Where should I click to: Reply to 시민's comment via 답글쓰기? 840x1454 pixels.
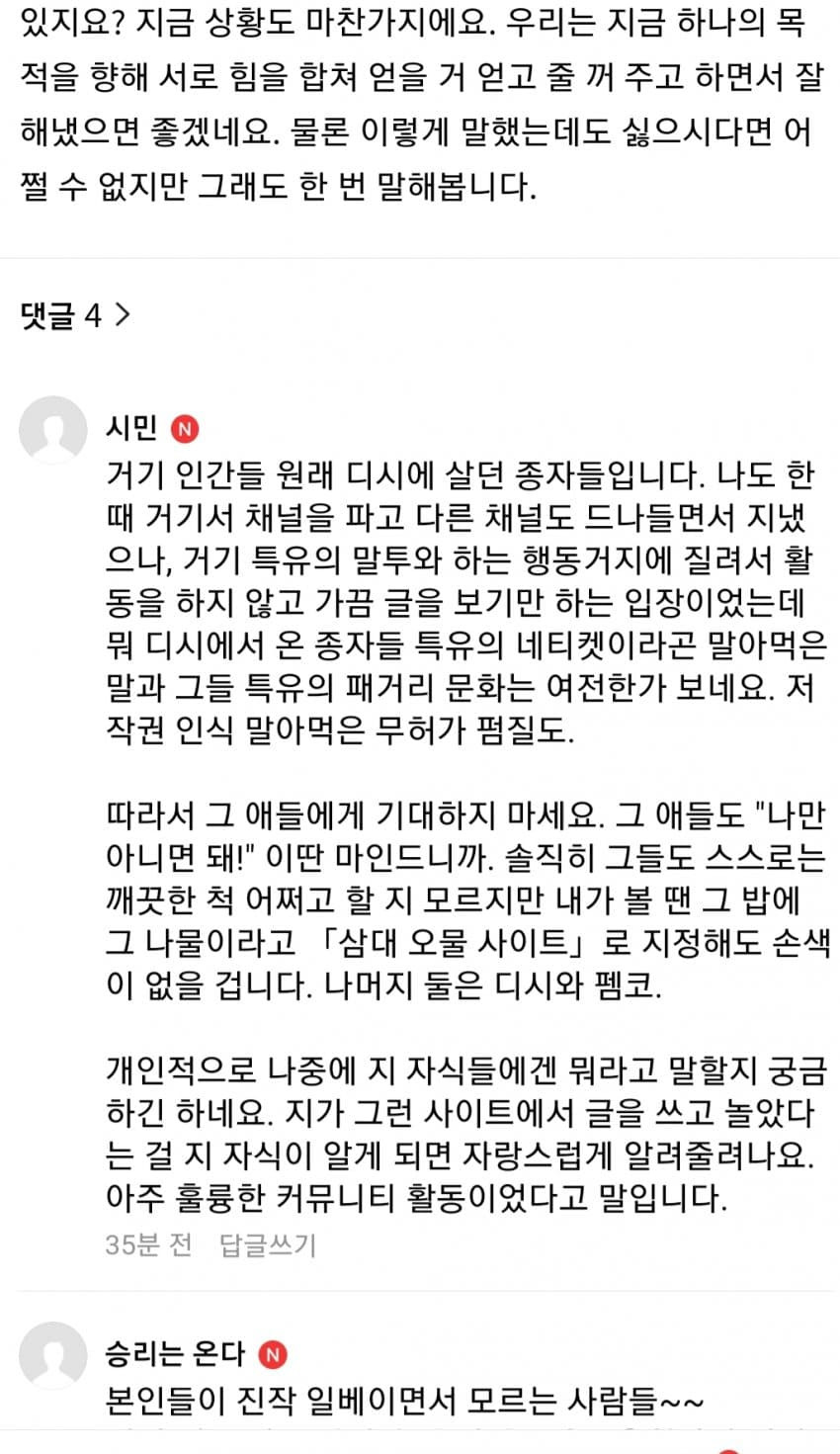[267, 1244]
